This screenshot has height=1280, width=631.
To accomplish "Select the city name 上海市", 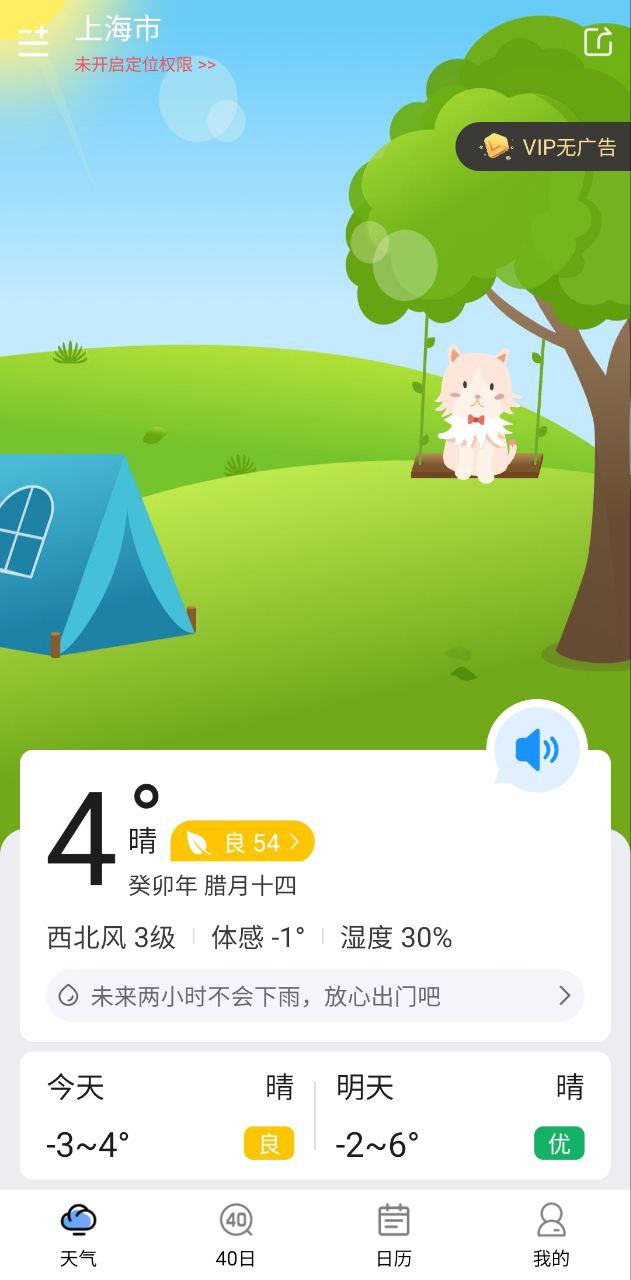I will [x=118, y=29].
